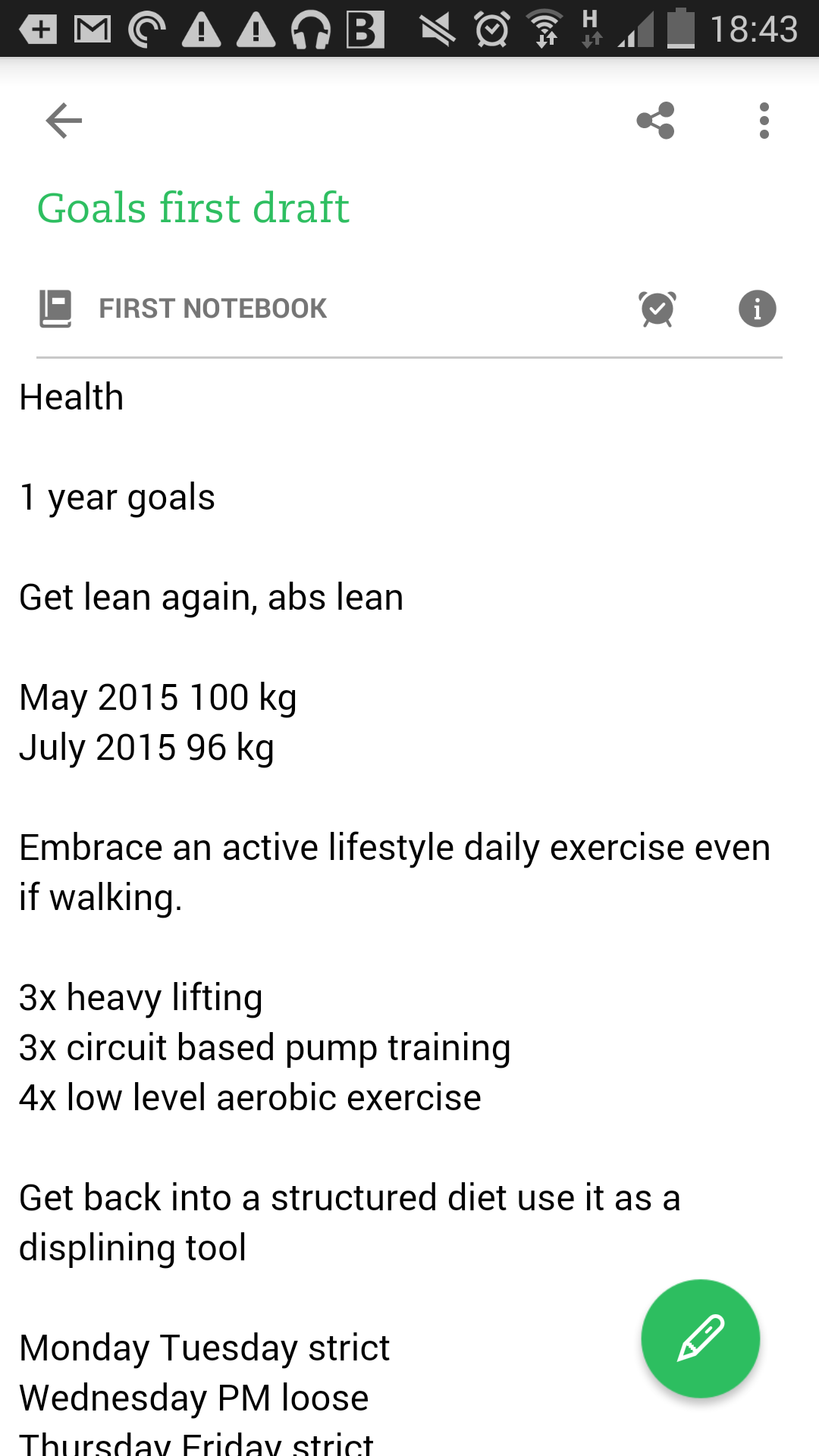819x1456 pixels.
Task: Open the overflow menu
Action: (x=764, y=121)
